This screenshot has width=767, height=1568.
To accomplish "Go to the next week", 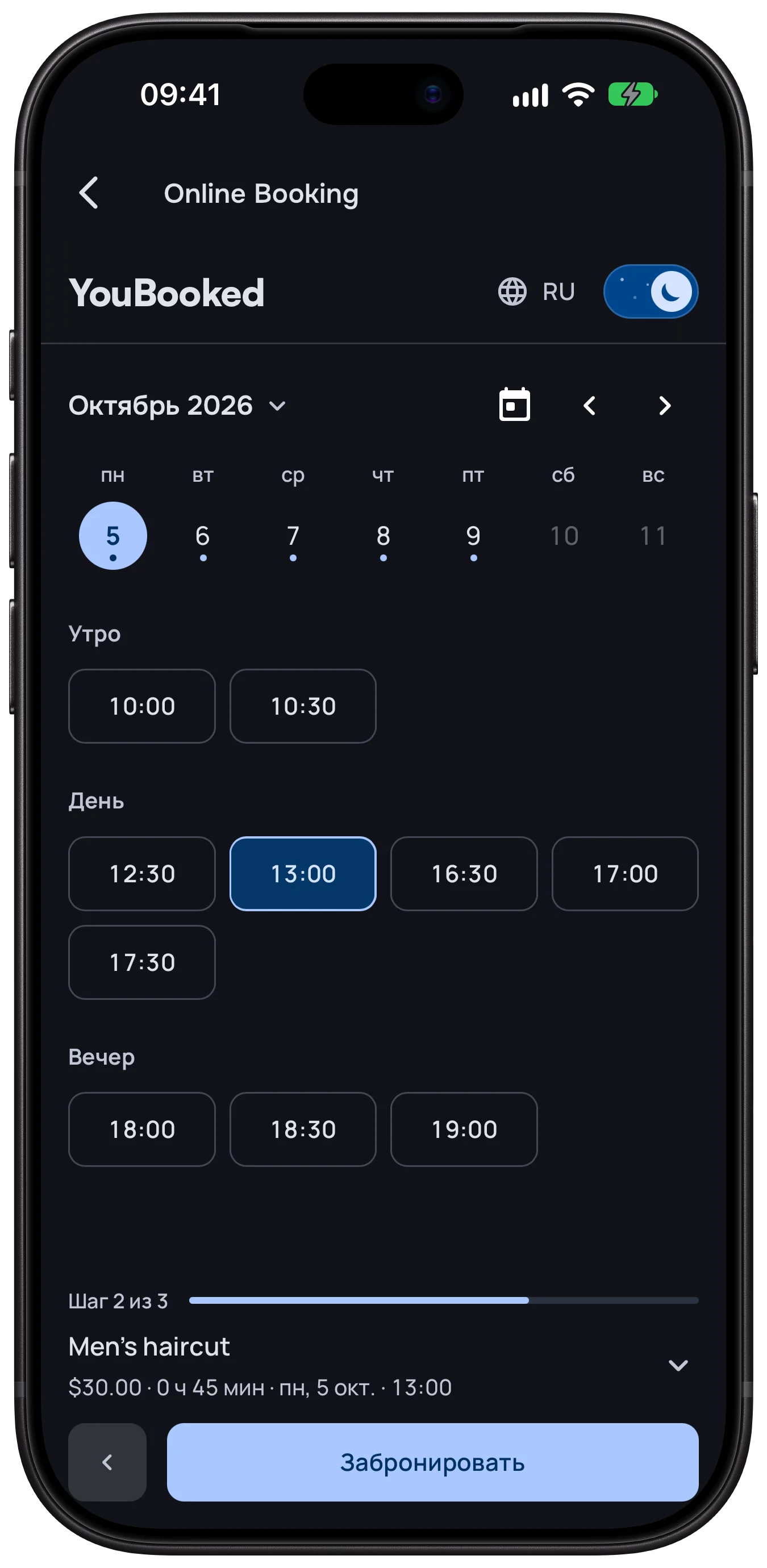I will click(665, 406).
